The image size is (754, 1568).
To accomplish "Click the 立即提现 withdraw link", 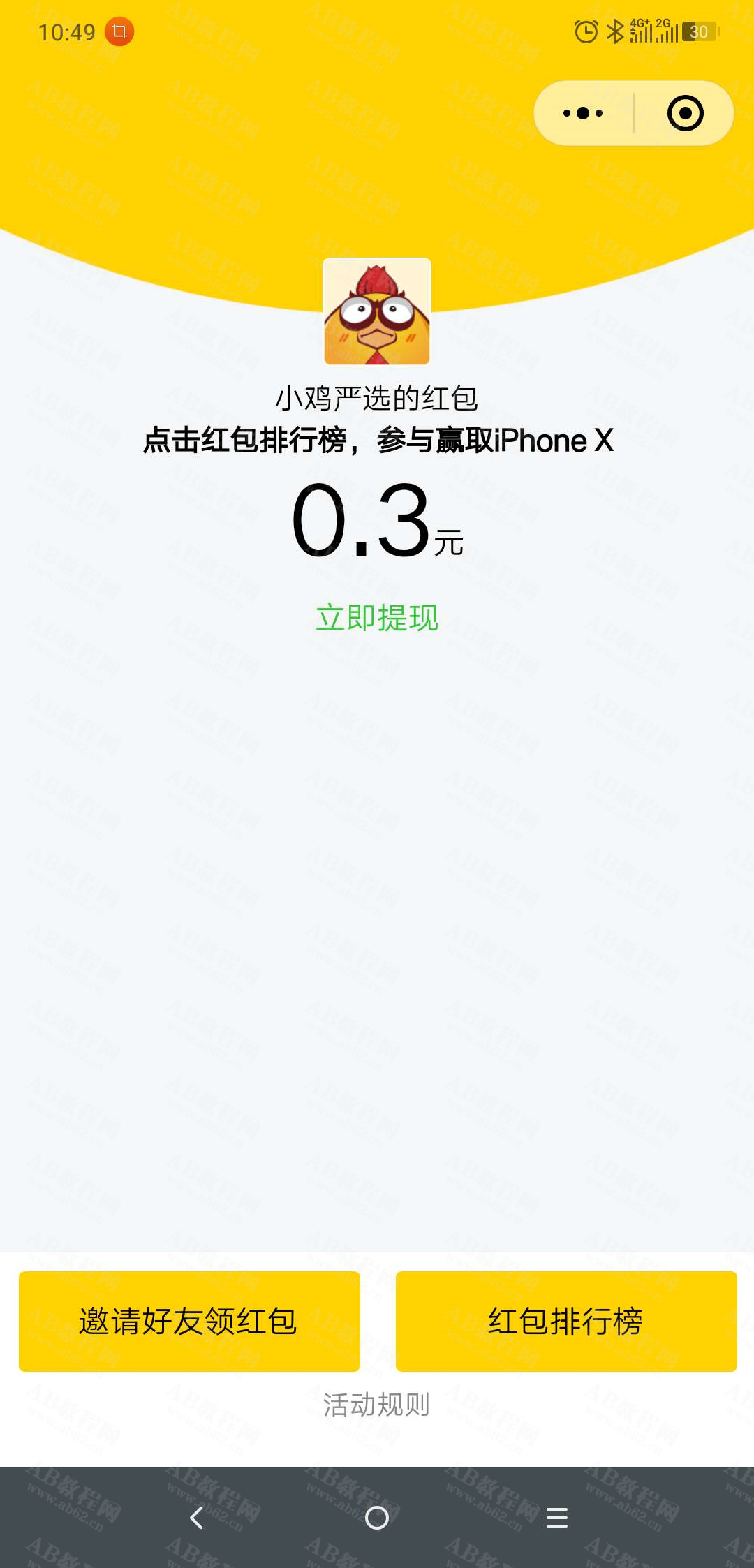I will pos(377,617).
